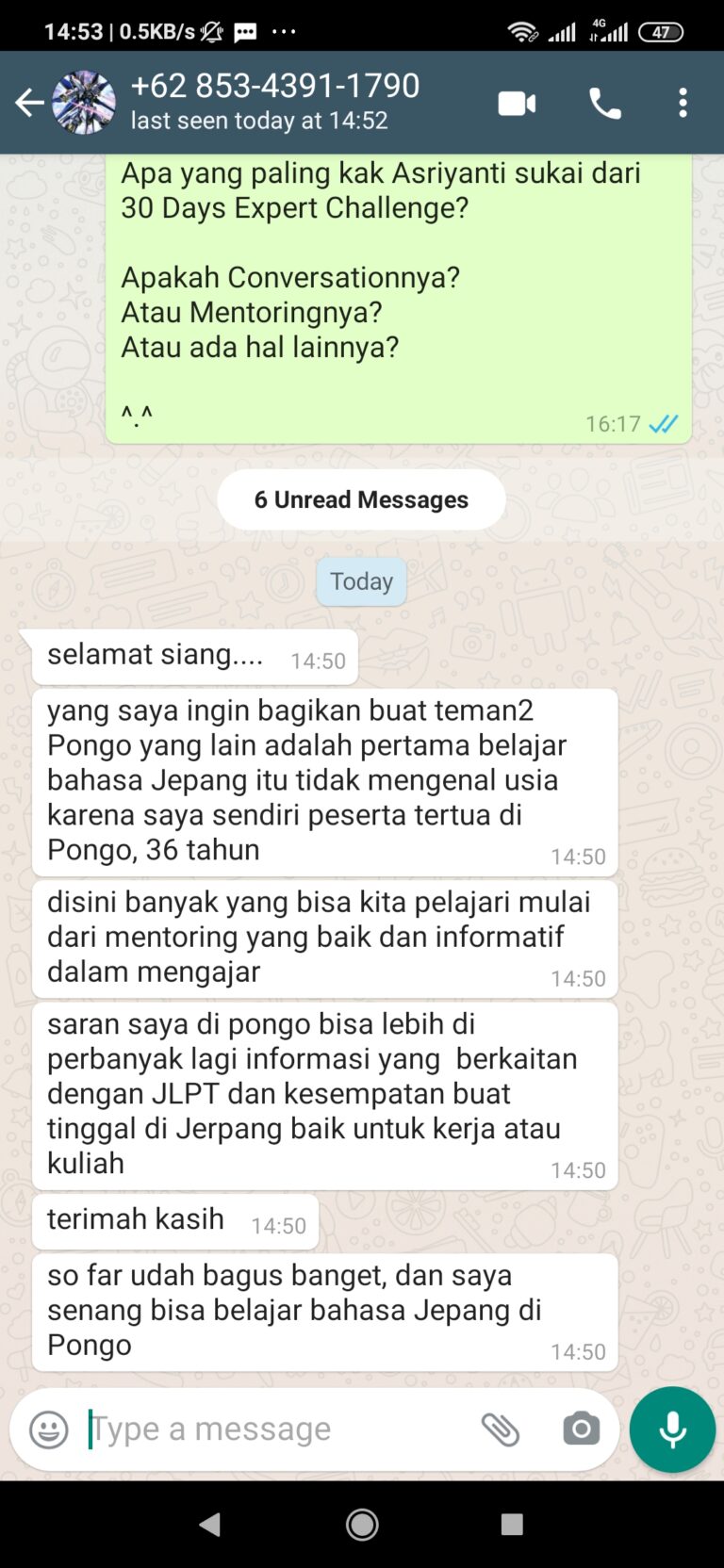
Task: Open the camera from chat
Action: pos(581,1429)
